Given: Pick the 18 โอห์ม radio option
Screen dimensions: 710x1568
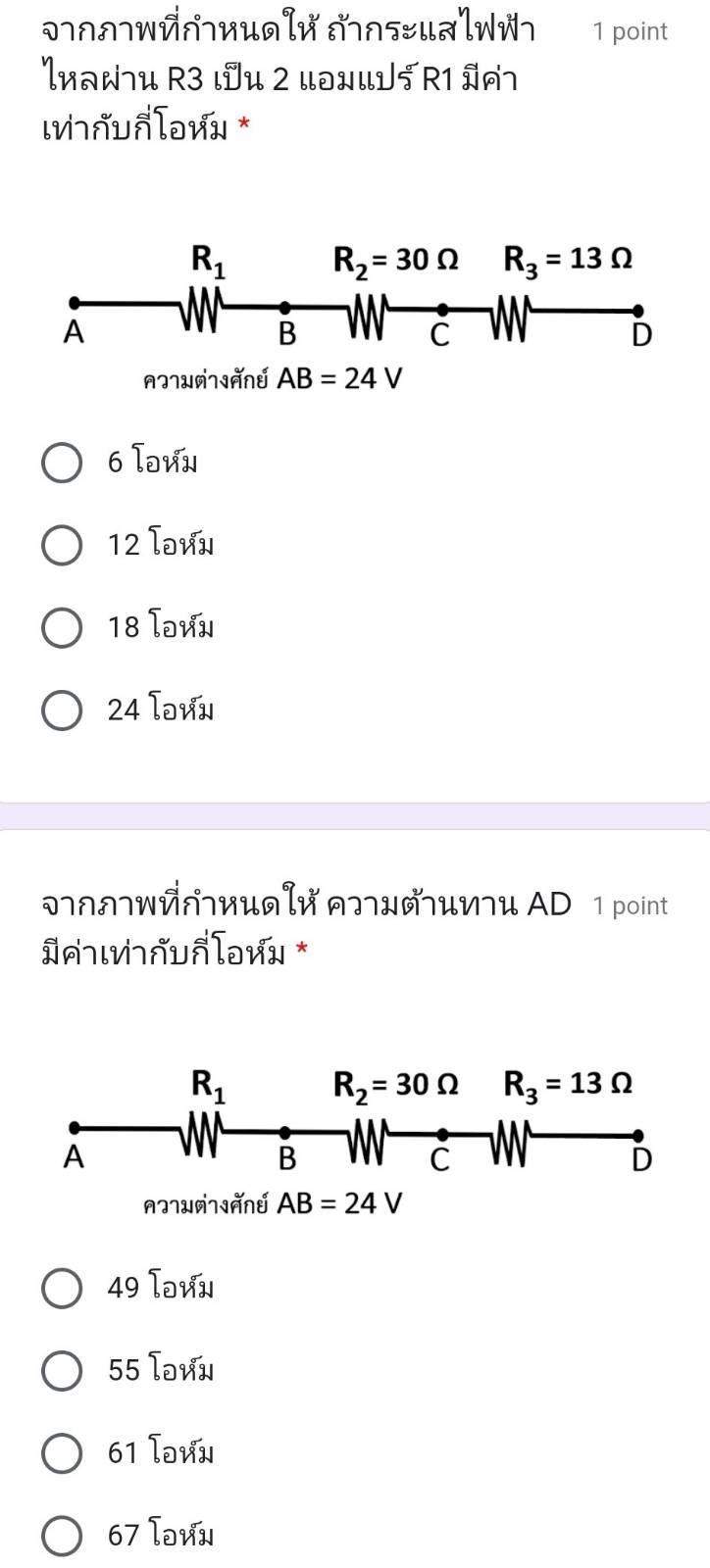Looking at the screenshot, I should pos(62,627).
